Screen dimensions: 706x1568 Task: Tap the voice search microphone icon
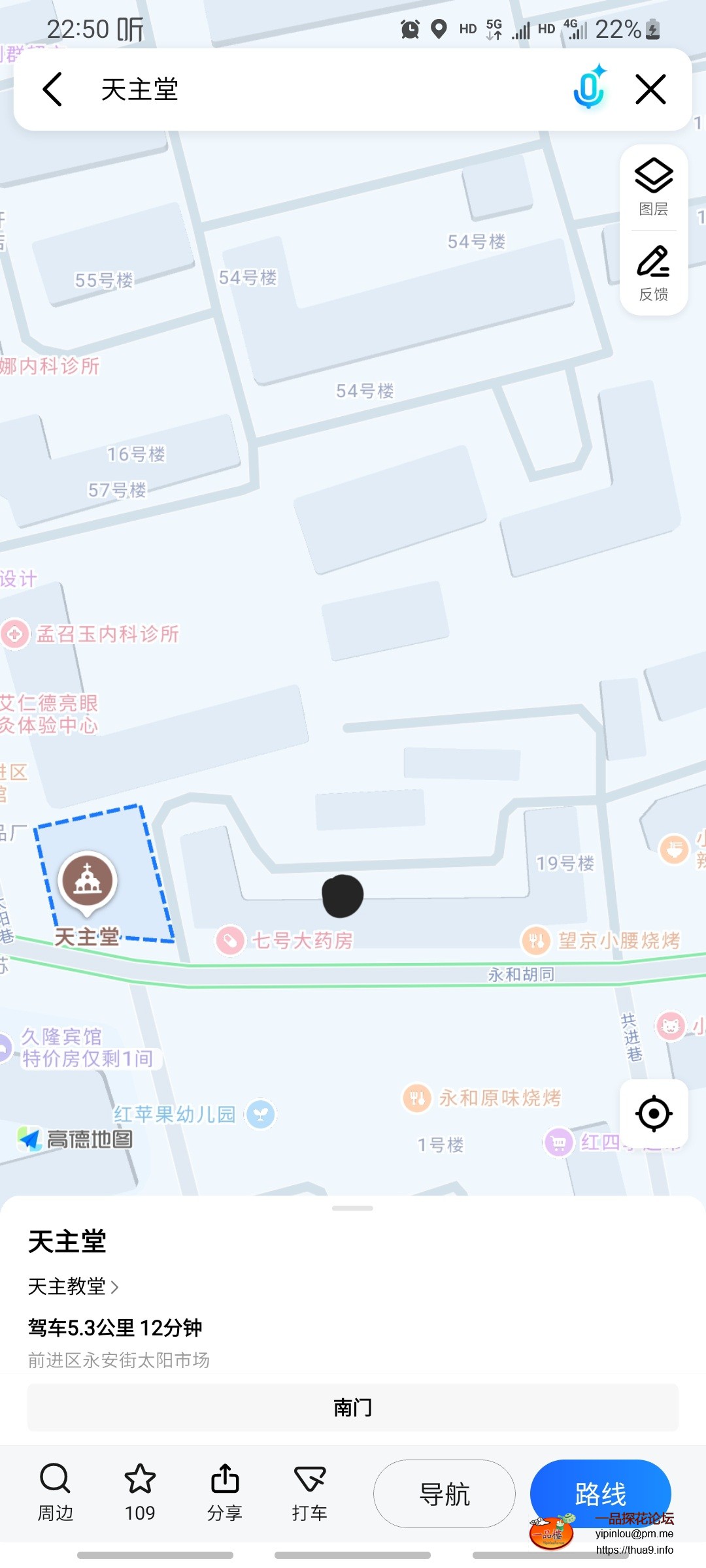[x=587, y=90]
